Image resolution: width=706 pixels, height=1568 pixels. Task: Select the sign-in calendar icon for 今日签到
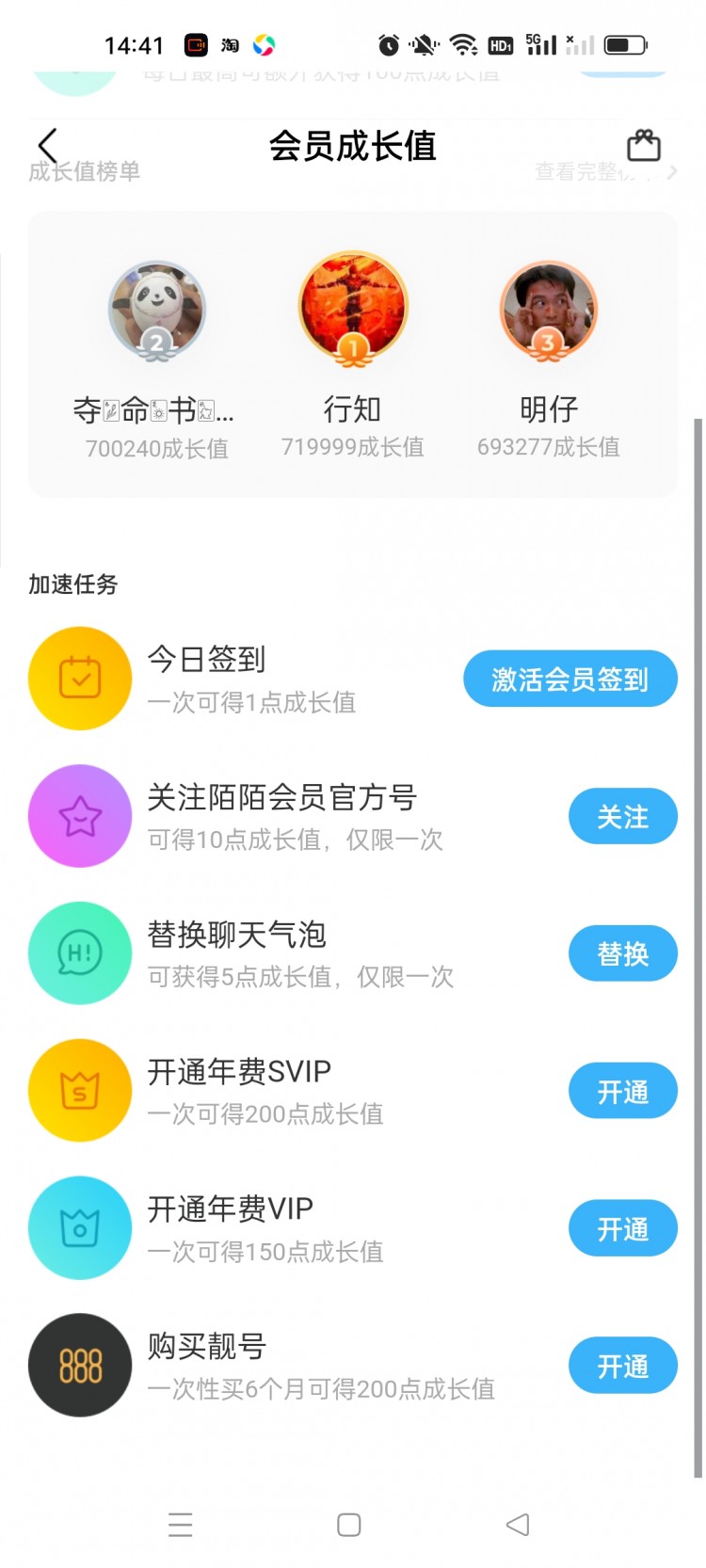point(80,678)
